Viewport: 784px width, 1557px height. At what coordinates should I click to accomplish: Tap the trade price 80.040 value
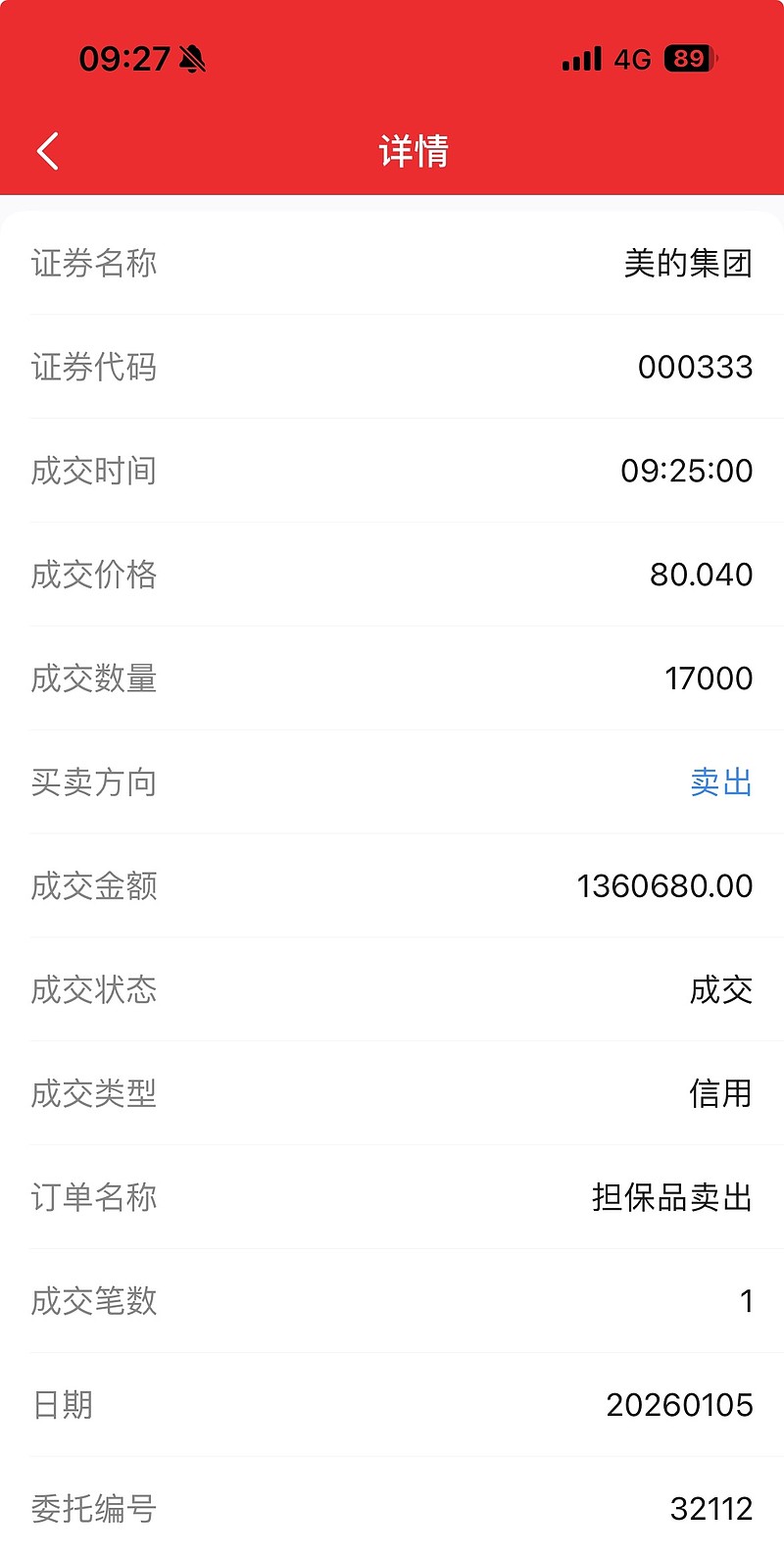(702, 575)
